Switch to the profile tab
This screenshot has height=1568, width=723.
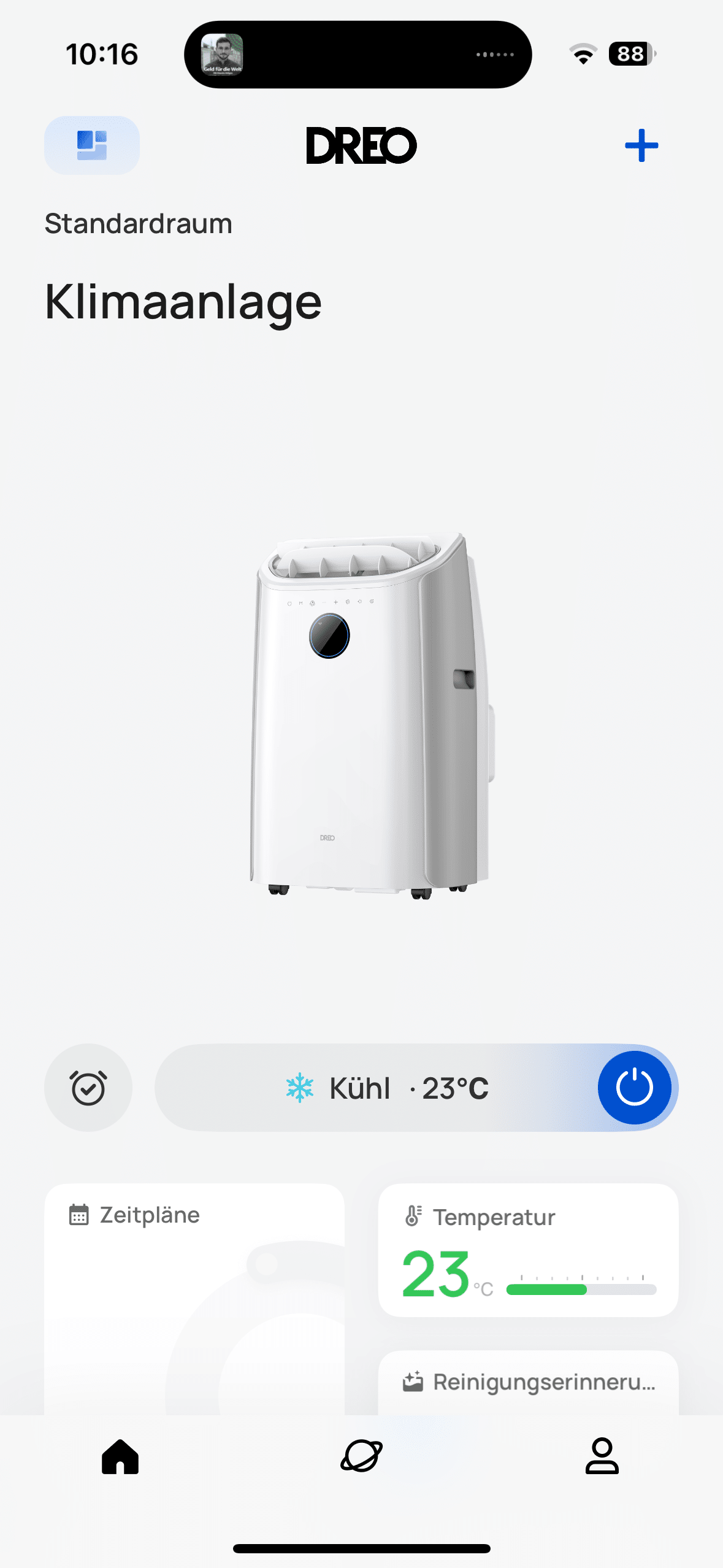602,1456
